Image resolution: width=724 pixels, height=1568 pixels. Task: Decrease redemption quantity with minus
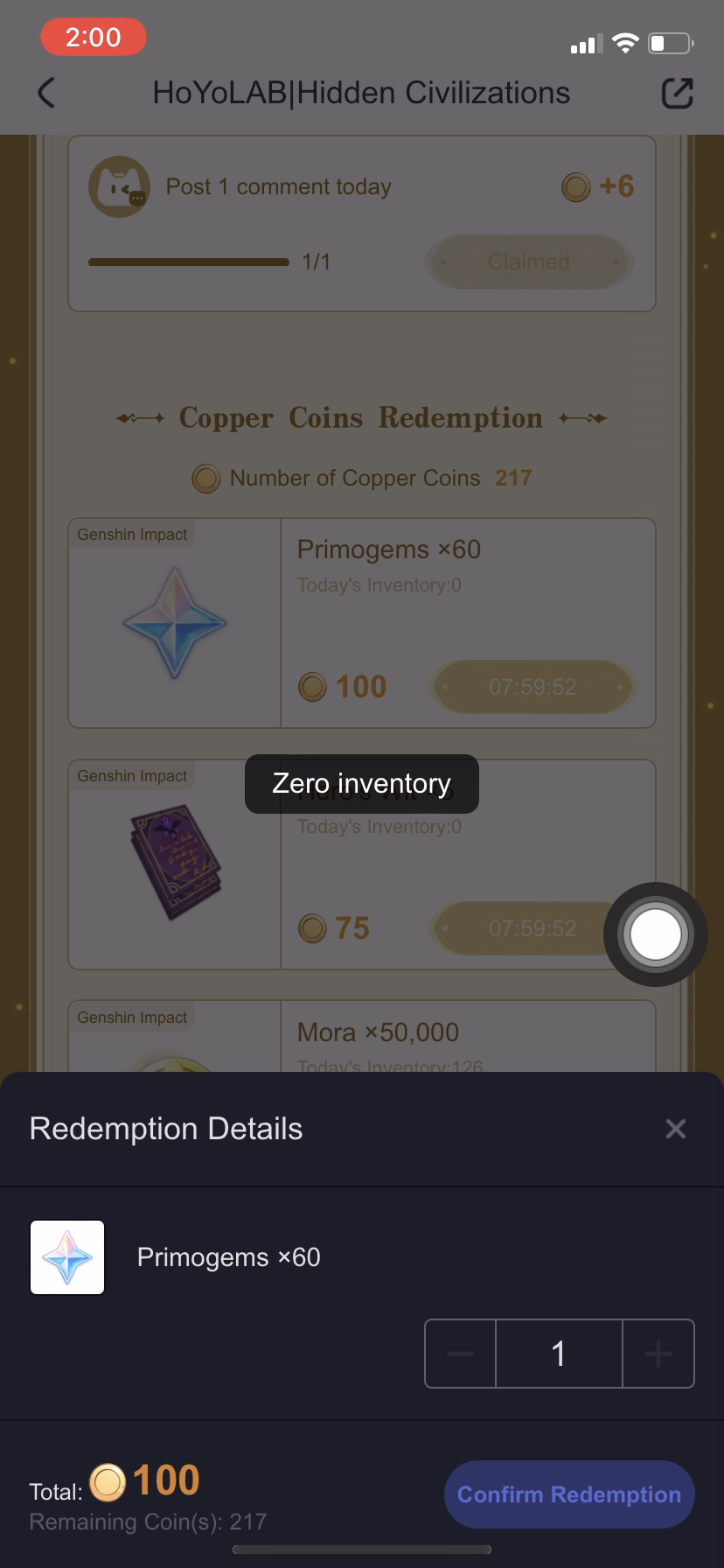[x=461, y=1354]
